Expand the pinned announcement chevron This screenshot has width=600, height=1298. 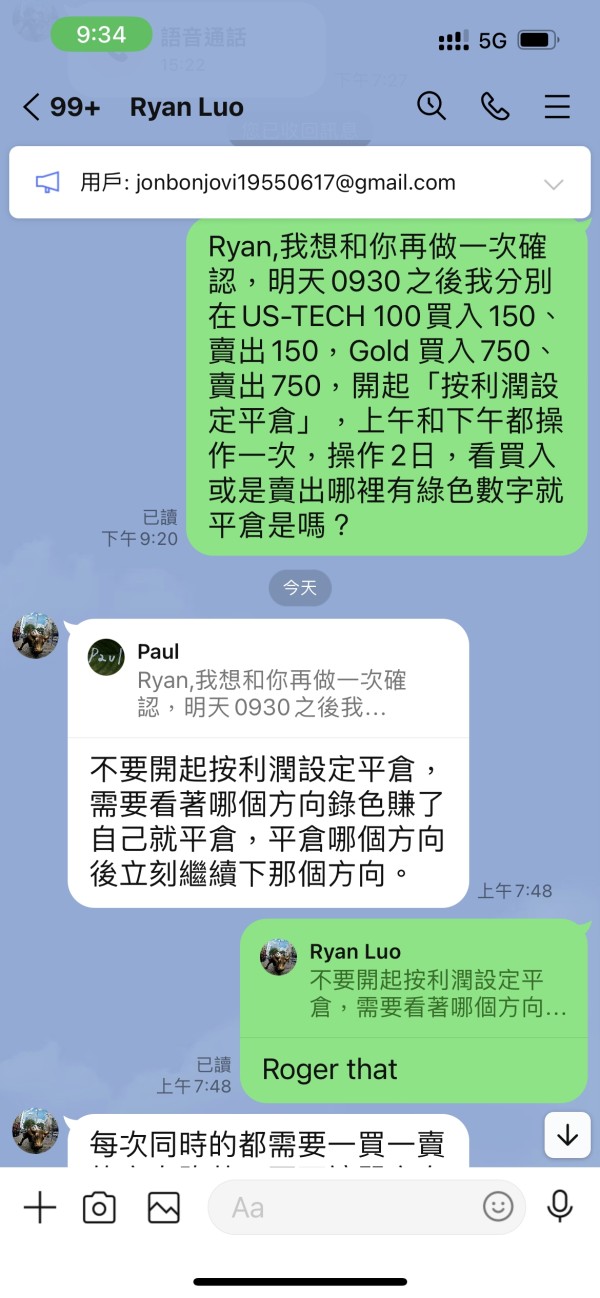[553, 184]
